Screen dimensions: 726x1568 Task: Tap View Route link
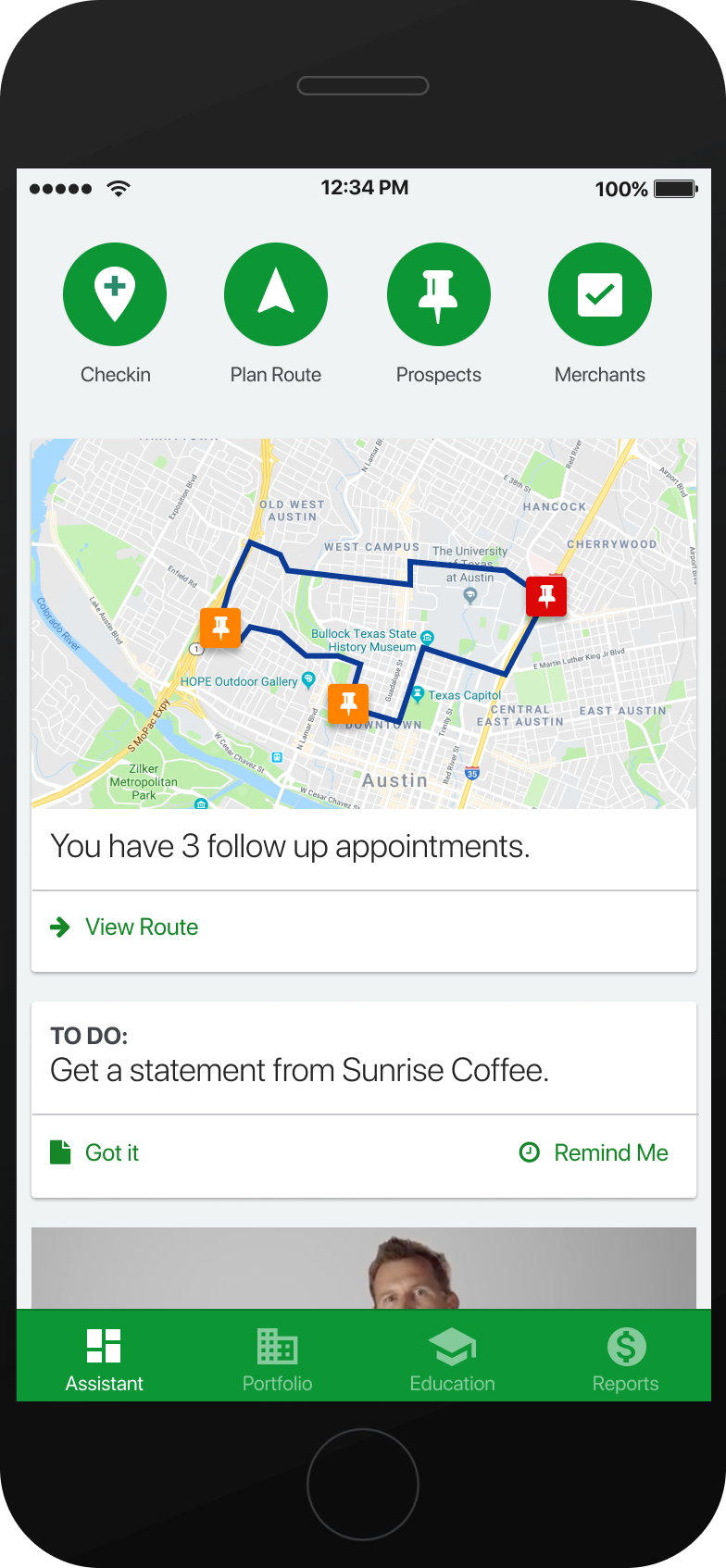[141, 927]
